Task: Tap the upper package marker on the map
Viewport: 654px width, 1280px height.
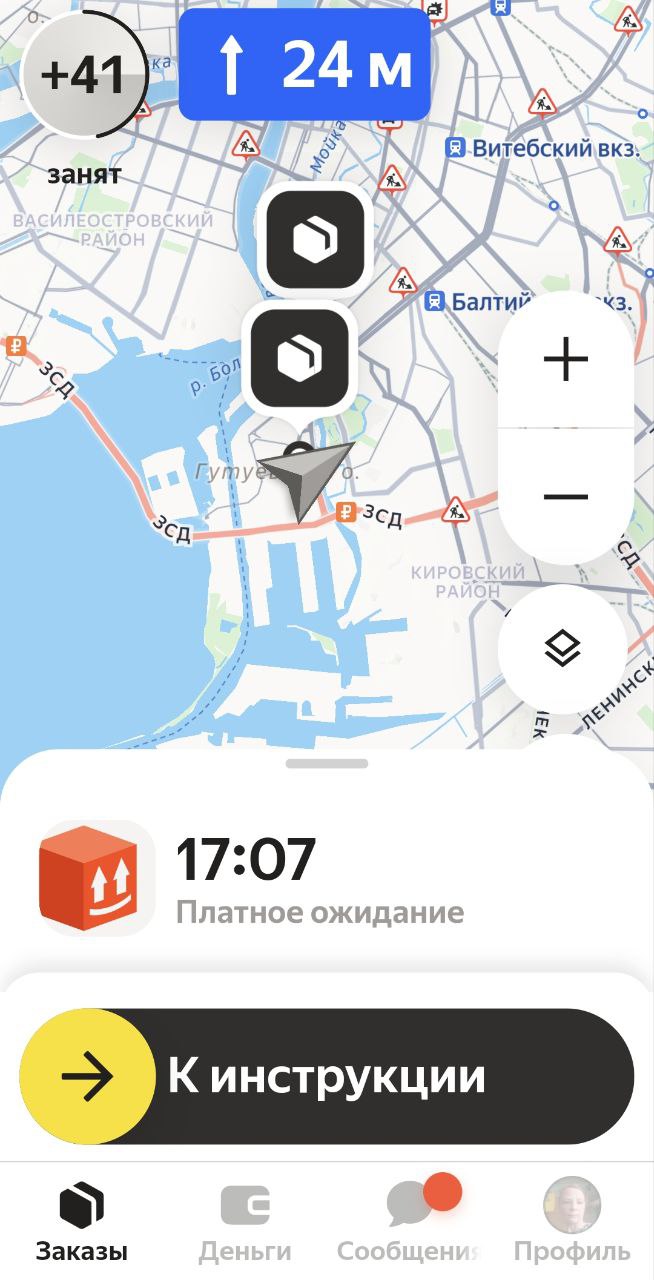Action: point(315,240)
